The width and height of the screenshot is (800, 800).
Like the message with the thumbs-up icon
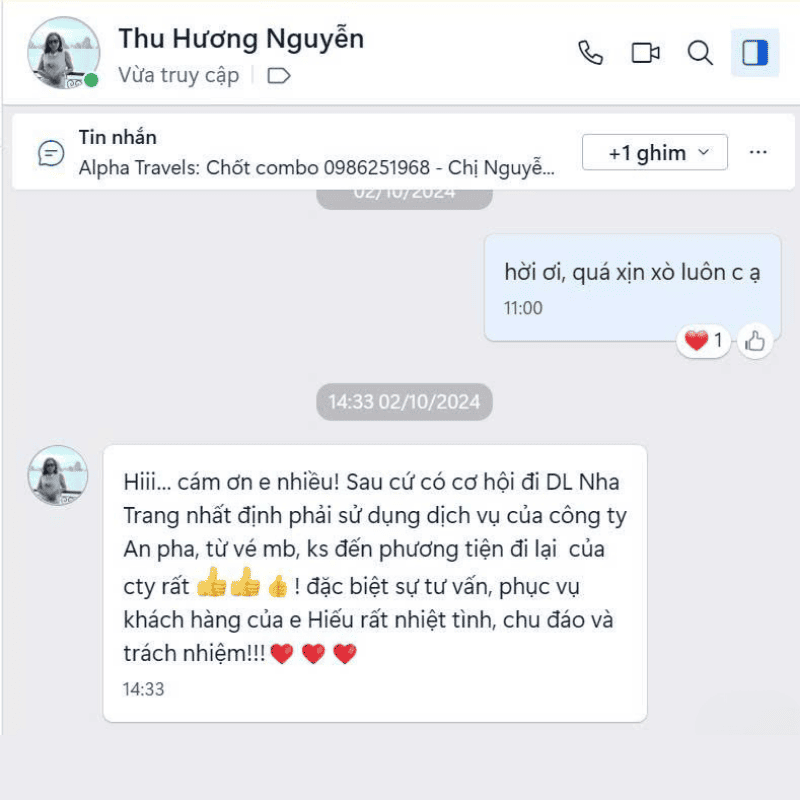(755, 341)
